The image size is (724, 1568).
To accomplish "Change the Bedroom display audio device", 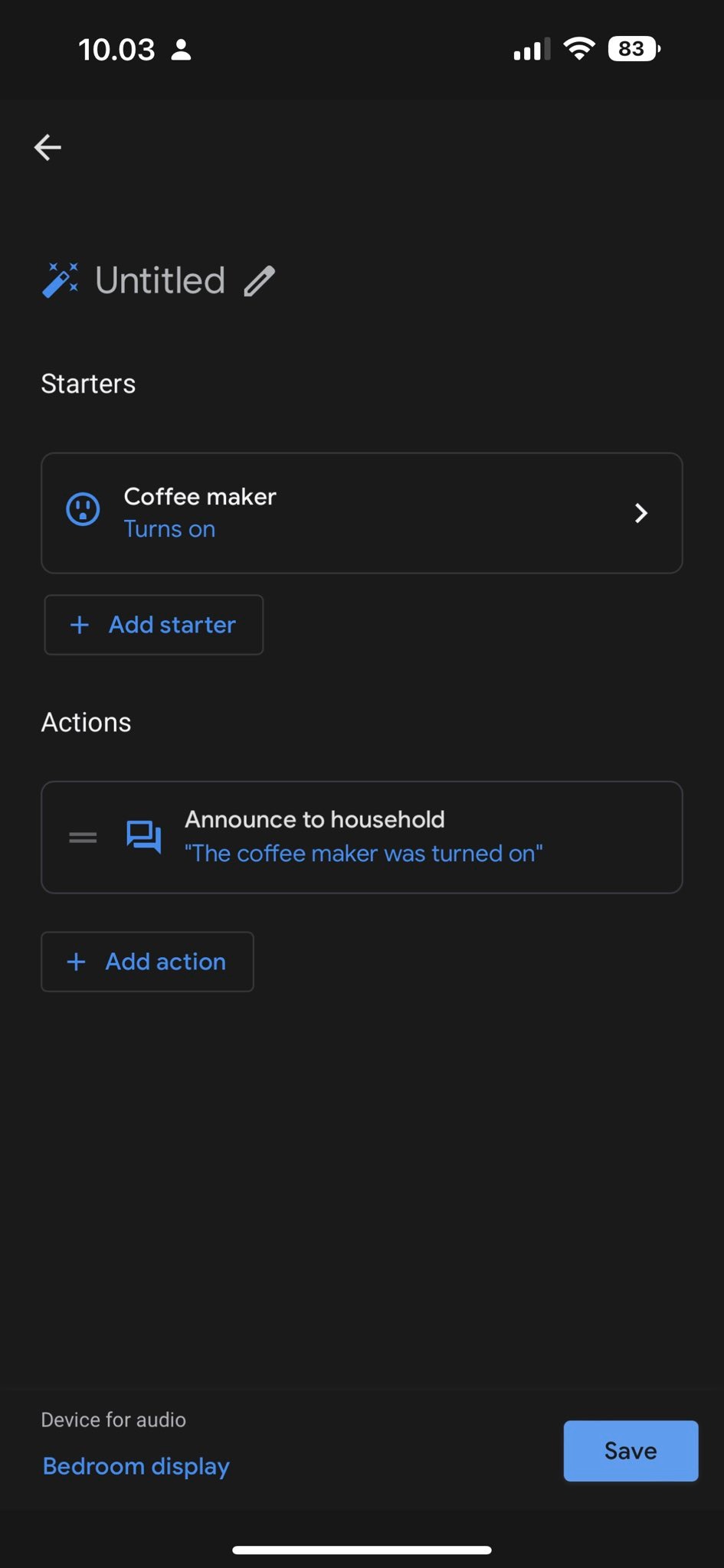I will [x=136, y=1465].
